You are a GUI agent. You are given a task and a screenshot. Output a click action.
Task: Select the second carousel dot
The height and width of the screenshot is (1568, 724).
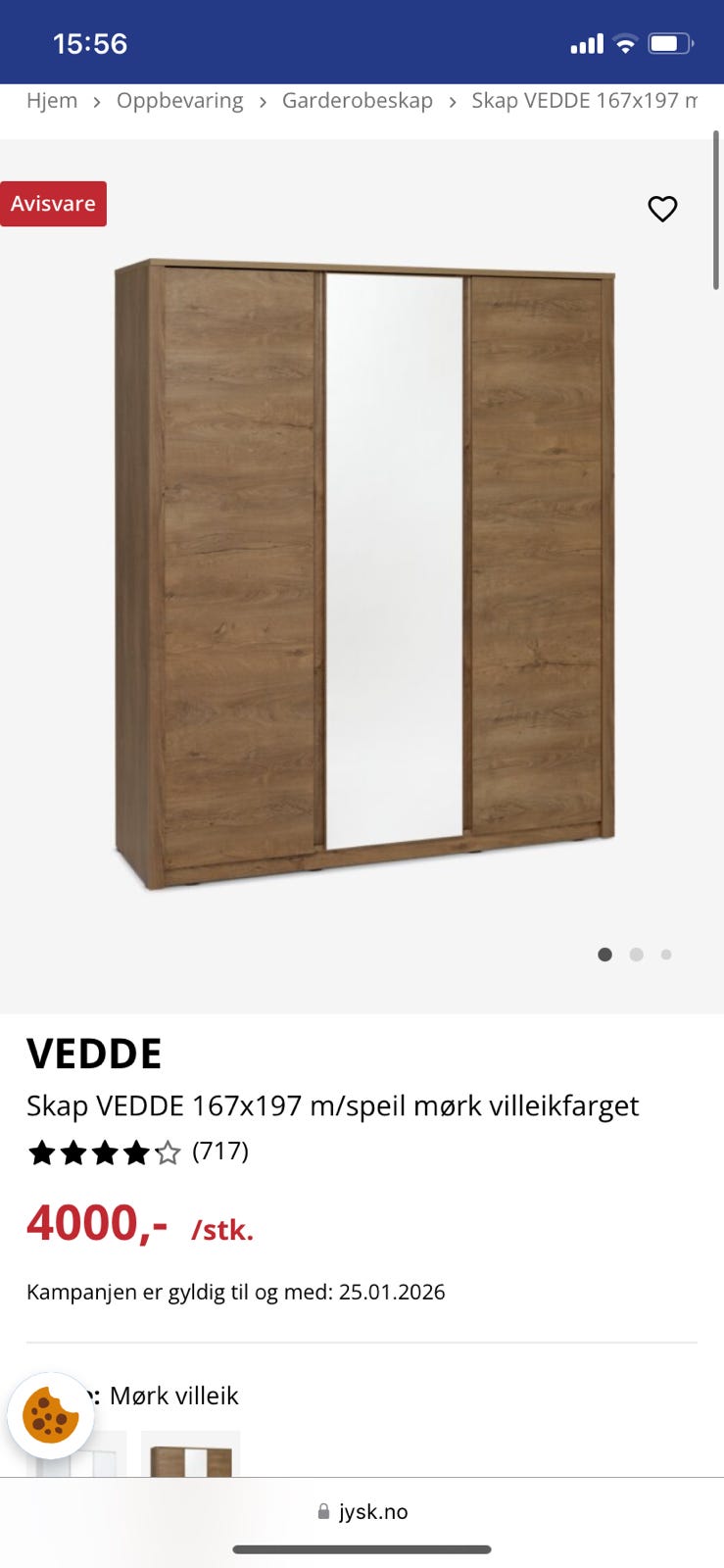click(635, 955)
